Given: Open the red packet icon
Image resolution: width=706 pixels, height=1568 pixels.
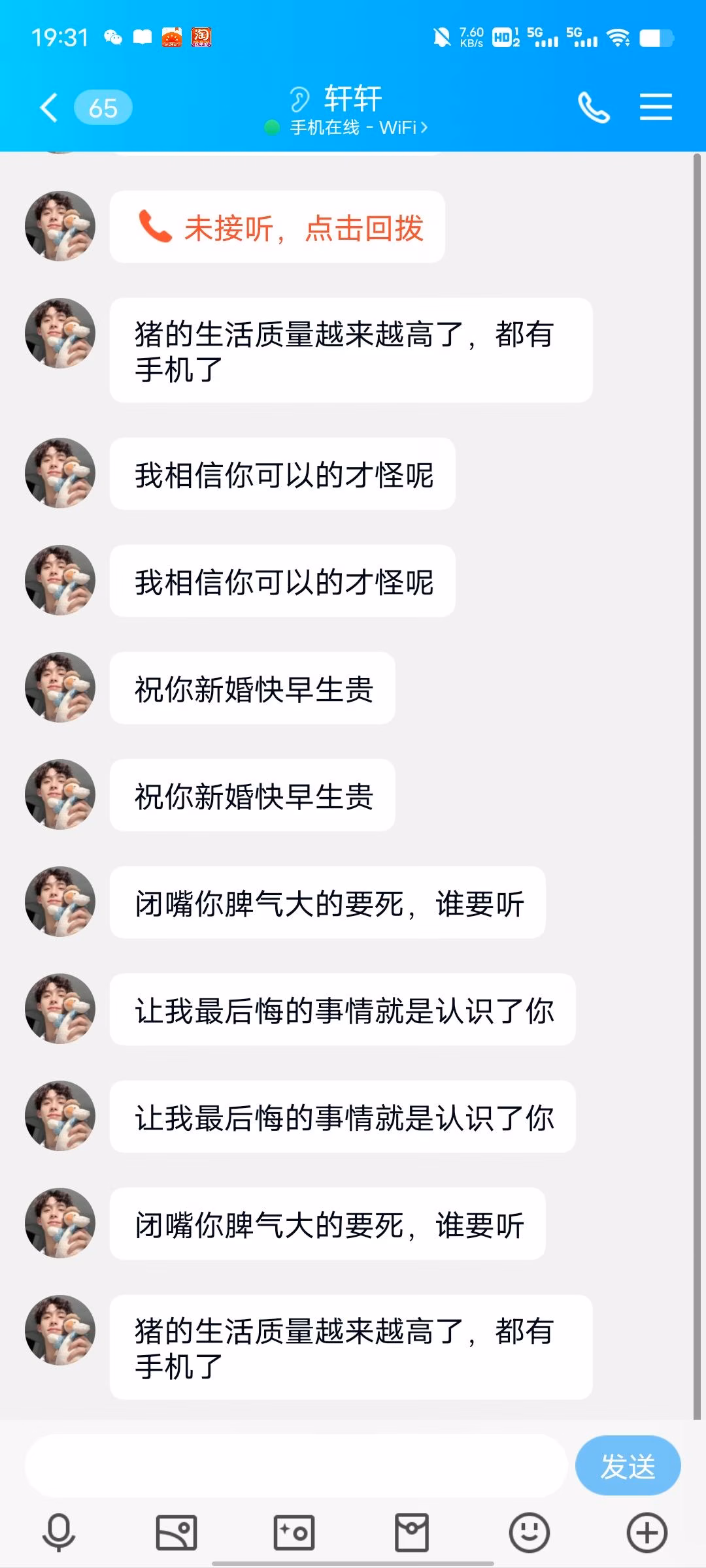Looking at the screenshot, I should [x=412, y=1532].
